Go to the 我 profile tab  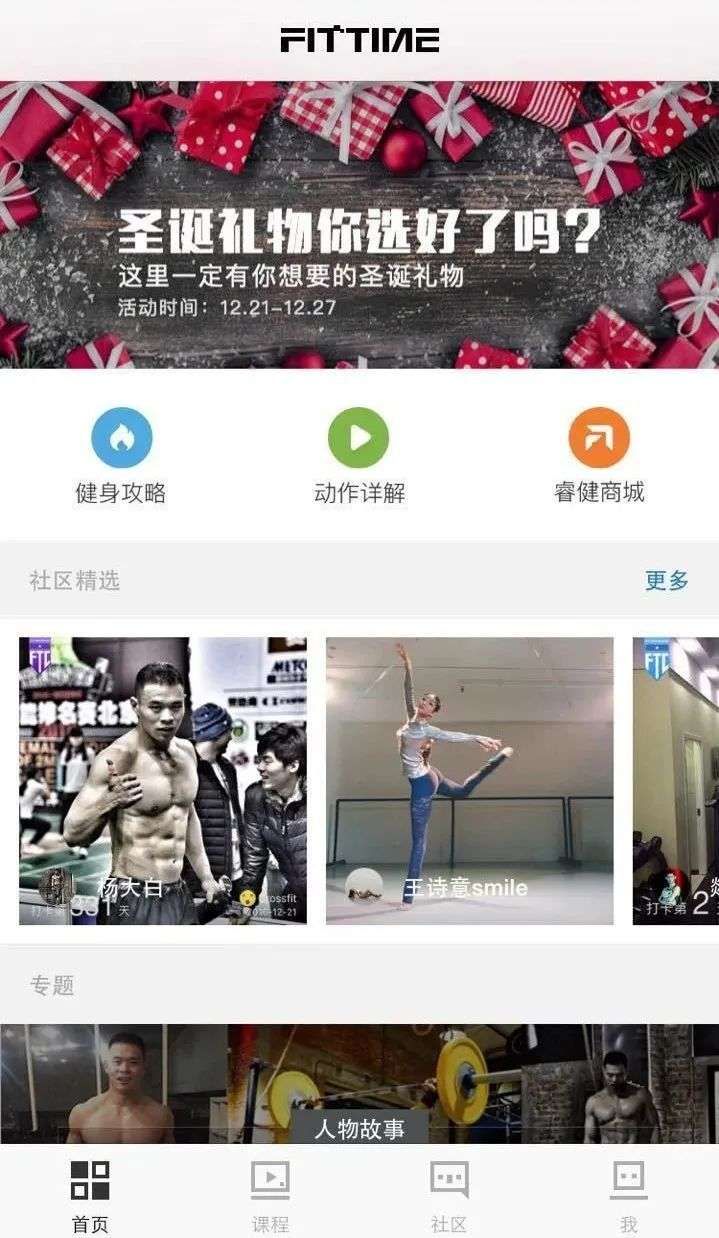pos(628,1195)
